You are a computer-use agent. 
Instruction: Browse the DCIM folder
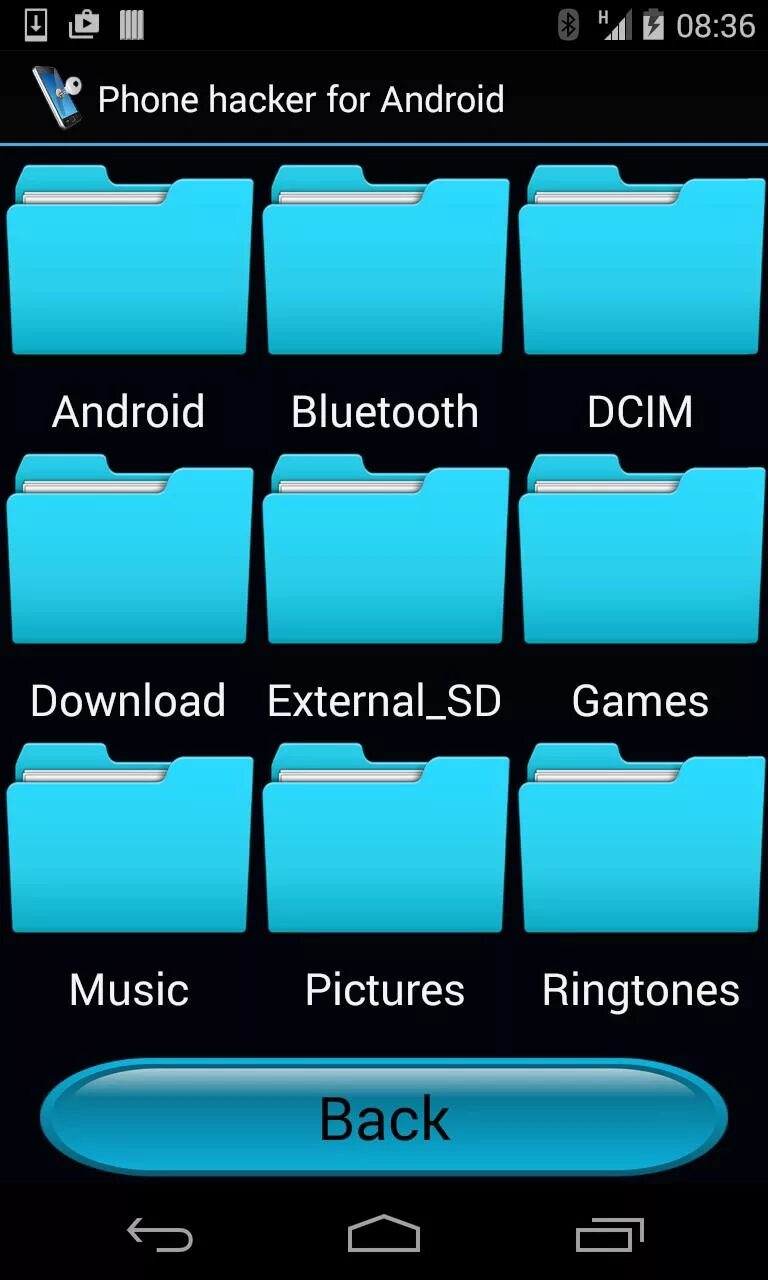click(x=641, y=265)
